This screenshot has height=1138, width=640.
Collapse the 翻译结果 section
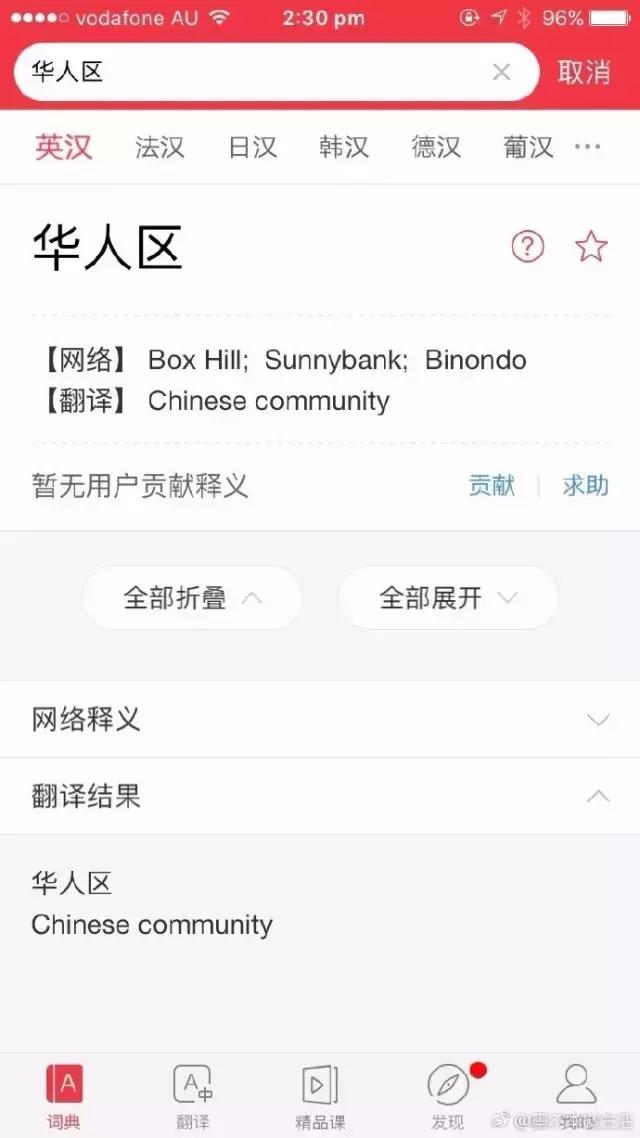coord(320,796)
